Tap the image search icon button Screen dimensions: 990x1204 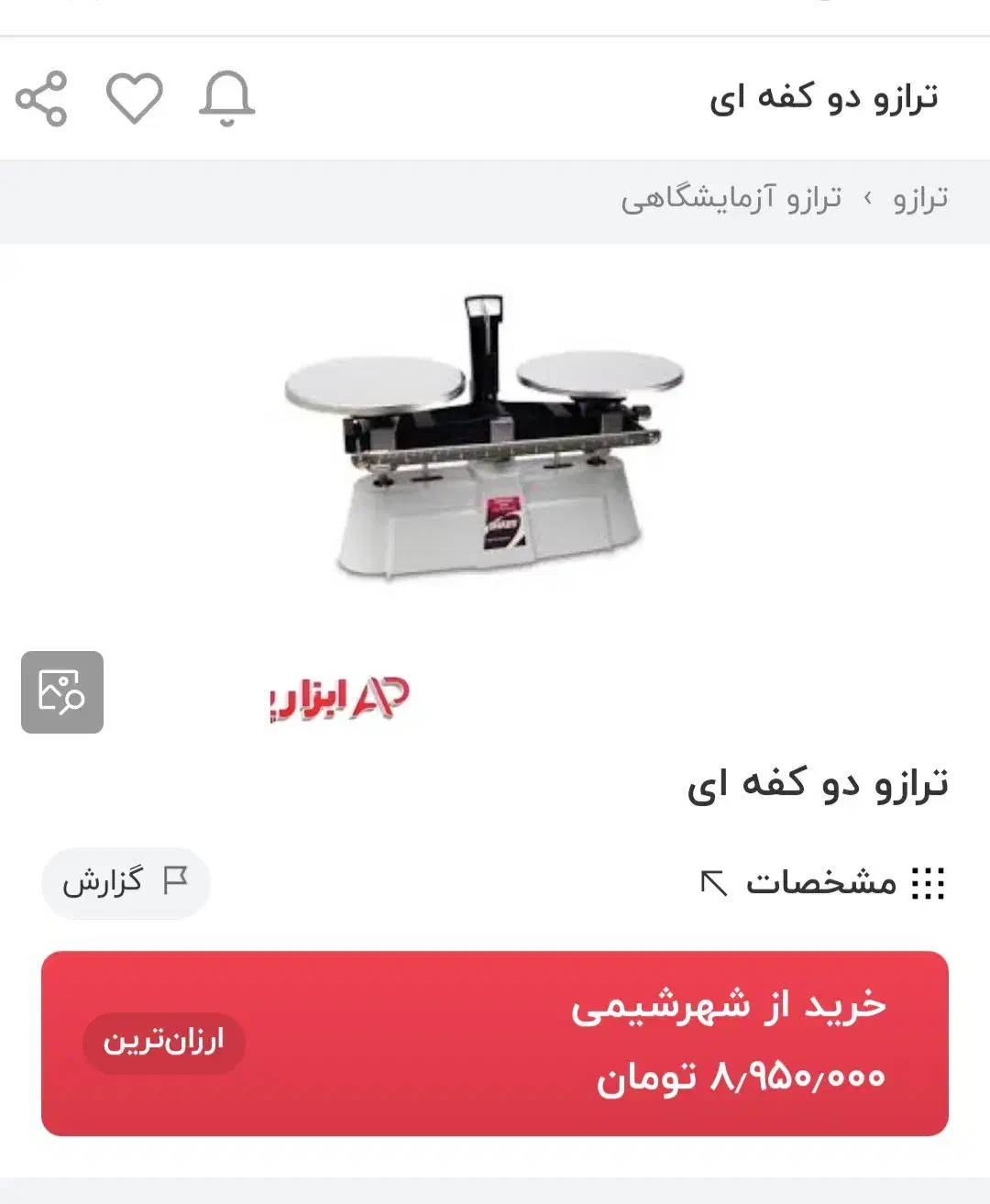tap(62, 692)
